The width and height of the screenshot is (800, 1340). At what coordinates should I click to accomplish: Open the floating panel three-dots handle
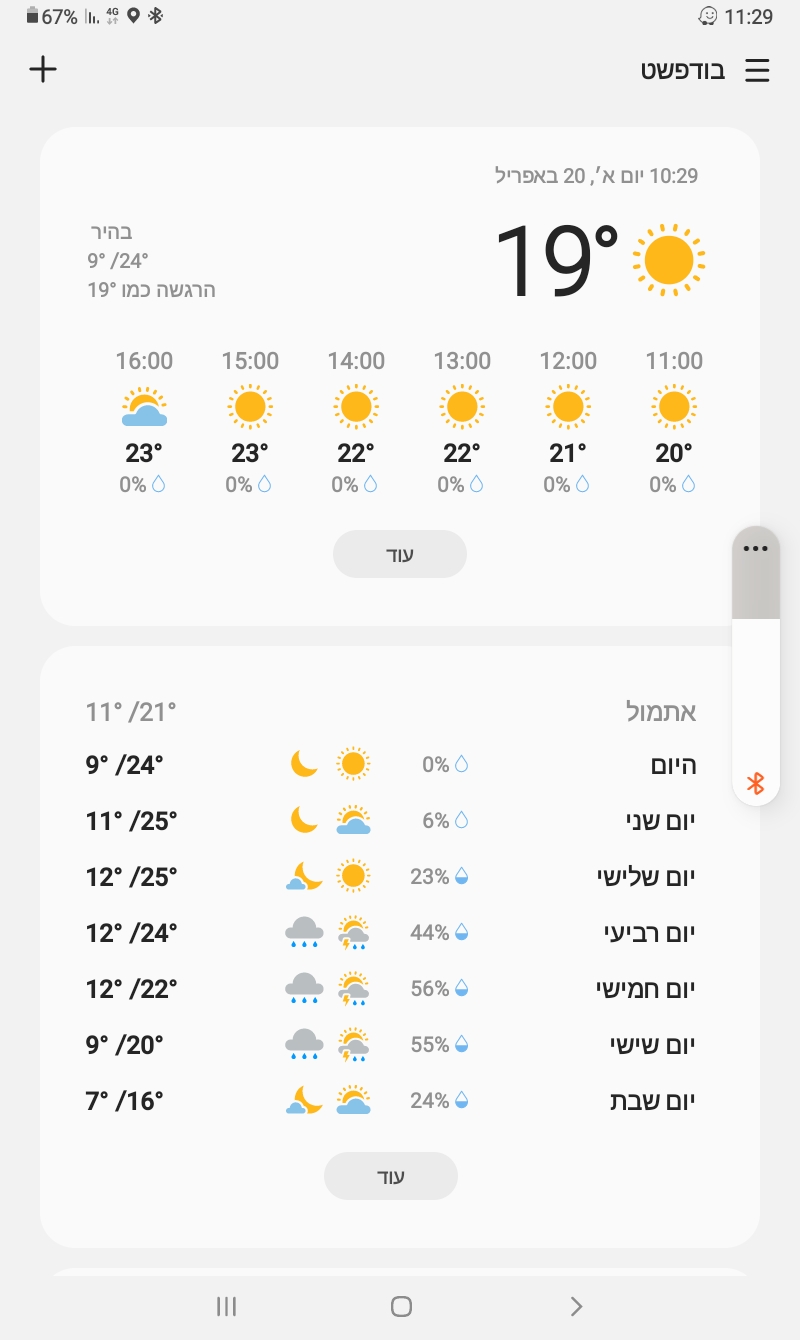(755, 548)
